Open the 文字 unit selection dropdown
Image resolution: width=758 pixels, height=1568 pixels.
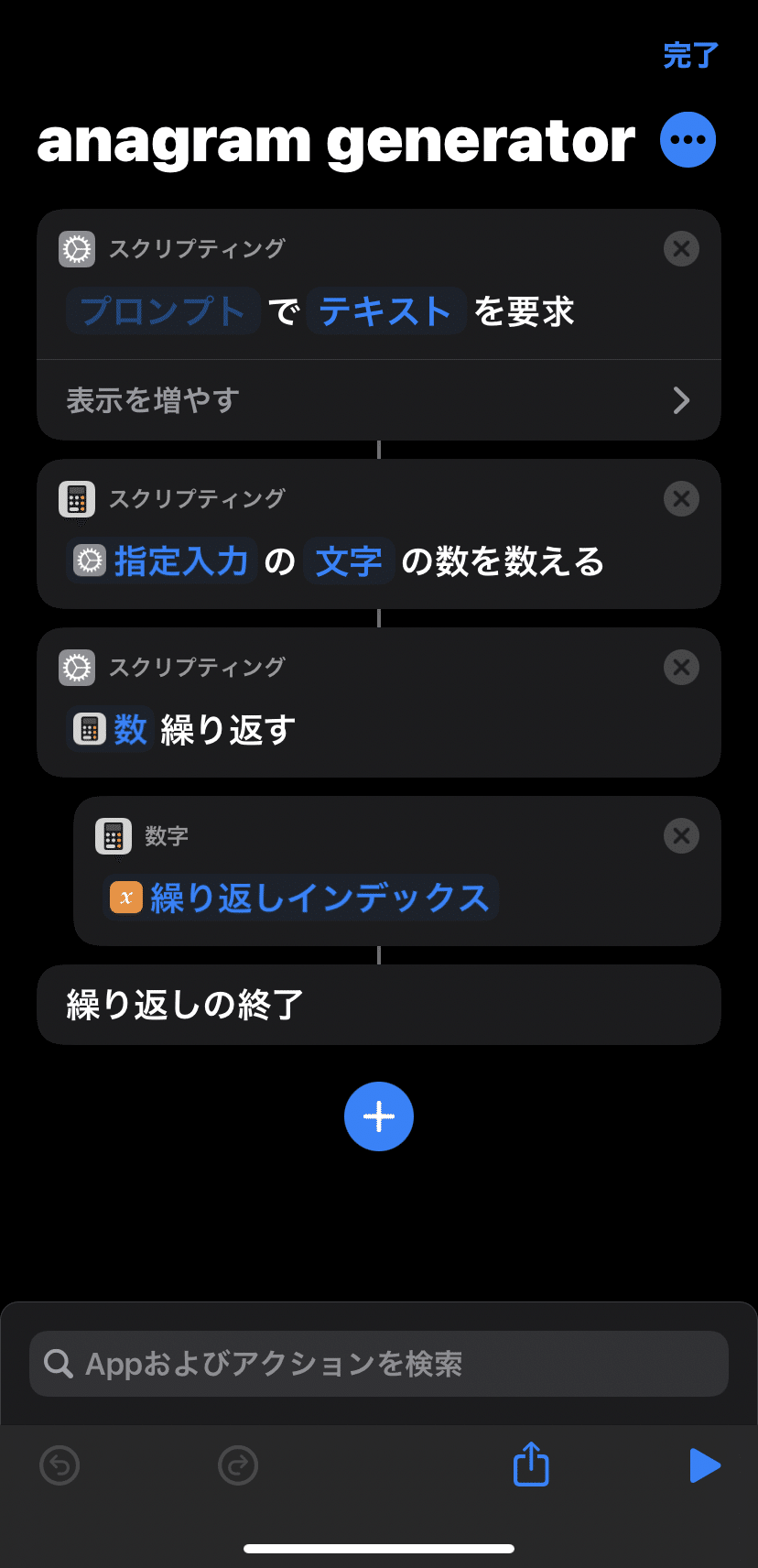click(349, 561)
